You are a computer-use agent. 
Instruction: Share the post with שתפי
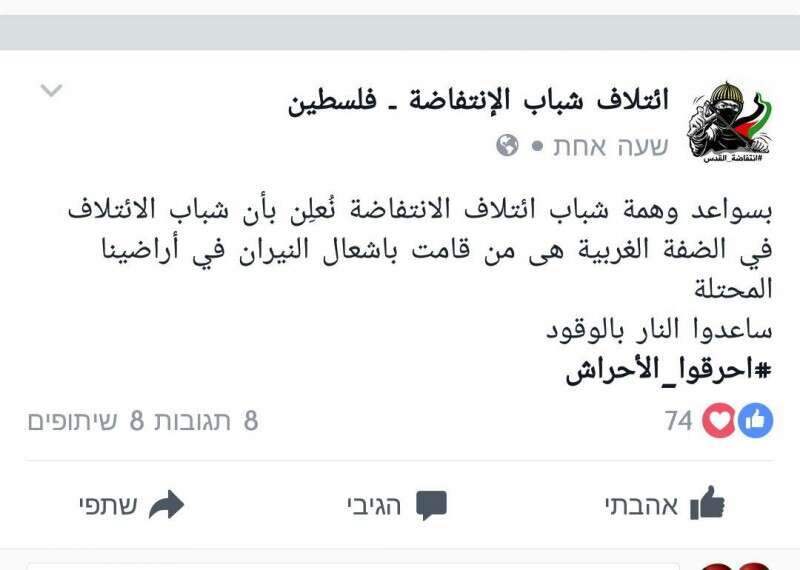pyautogui.click(x=131, y=505)
